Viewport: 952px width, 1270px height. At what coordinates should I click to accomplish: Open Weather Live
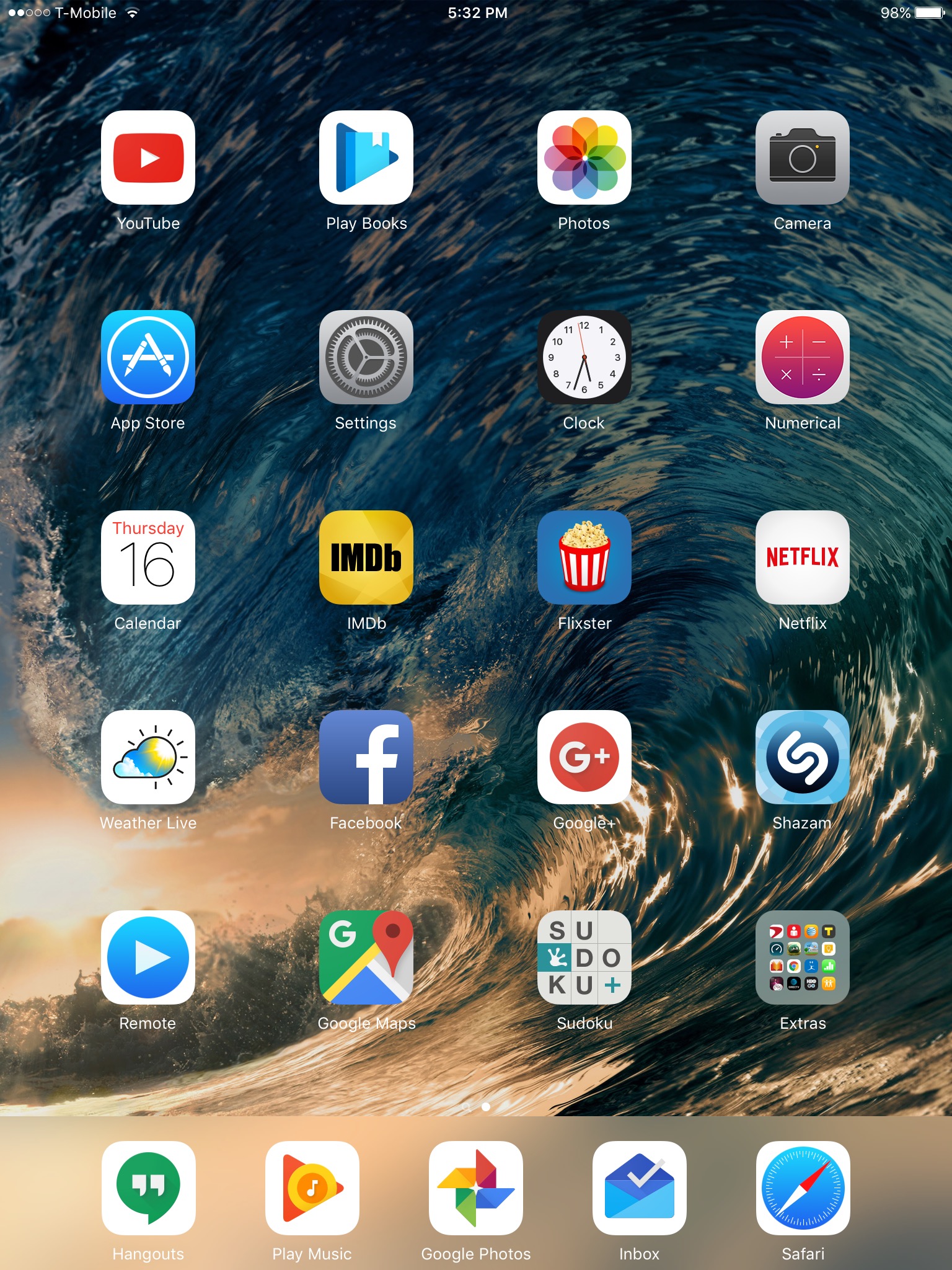click(x=148, y=757)
